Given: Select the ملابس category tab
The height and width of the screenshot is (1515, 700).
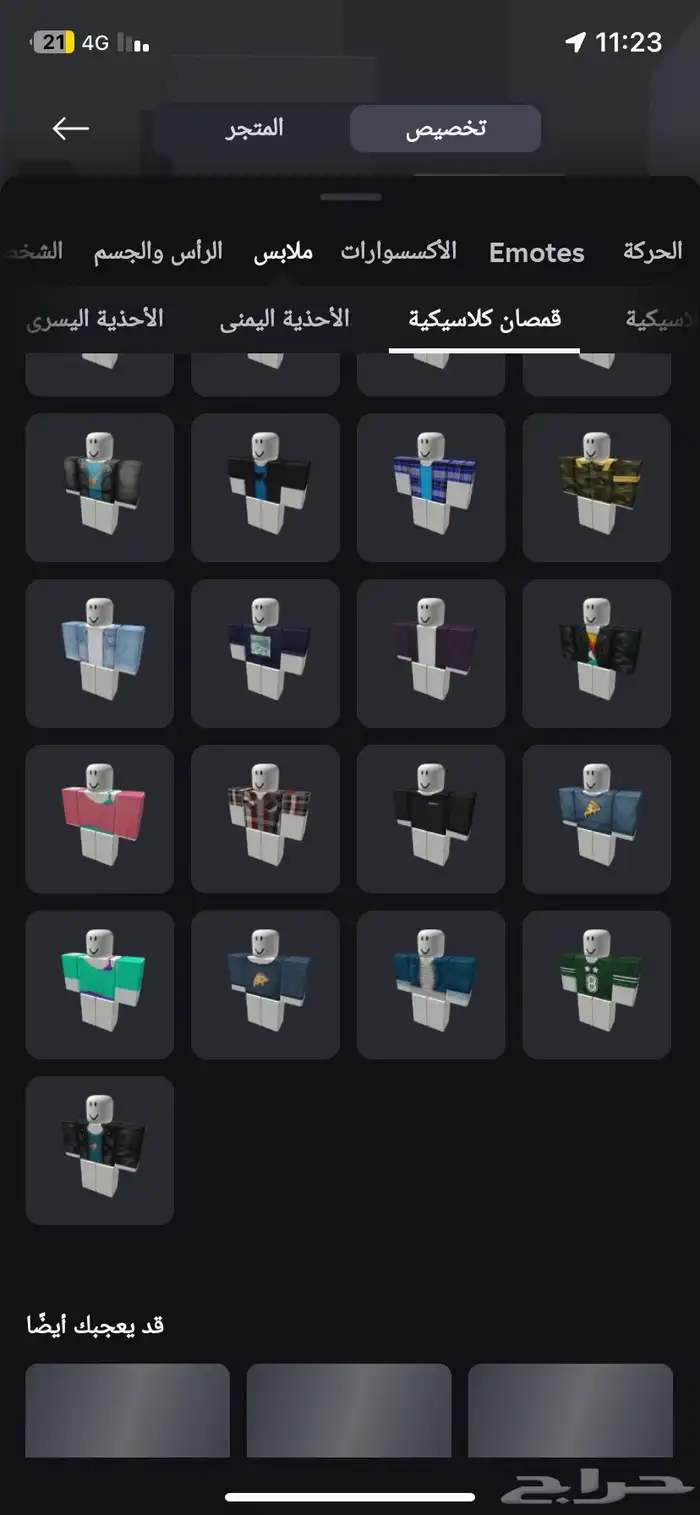Looking at the screenshot, I should (x=283, y=252).
